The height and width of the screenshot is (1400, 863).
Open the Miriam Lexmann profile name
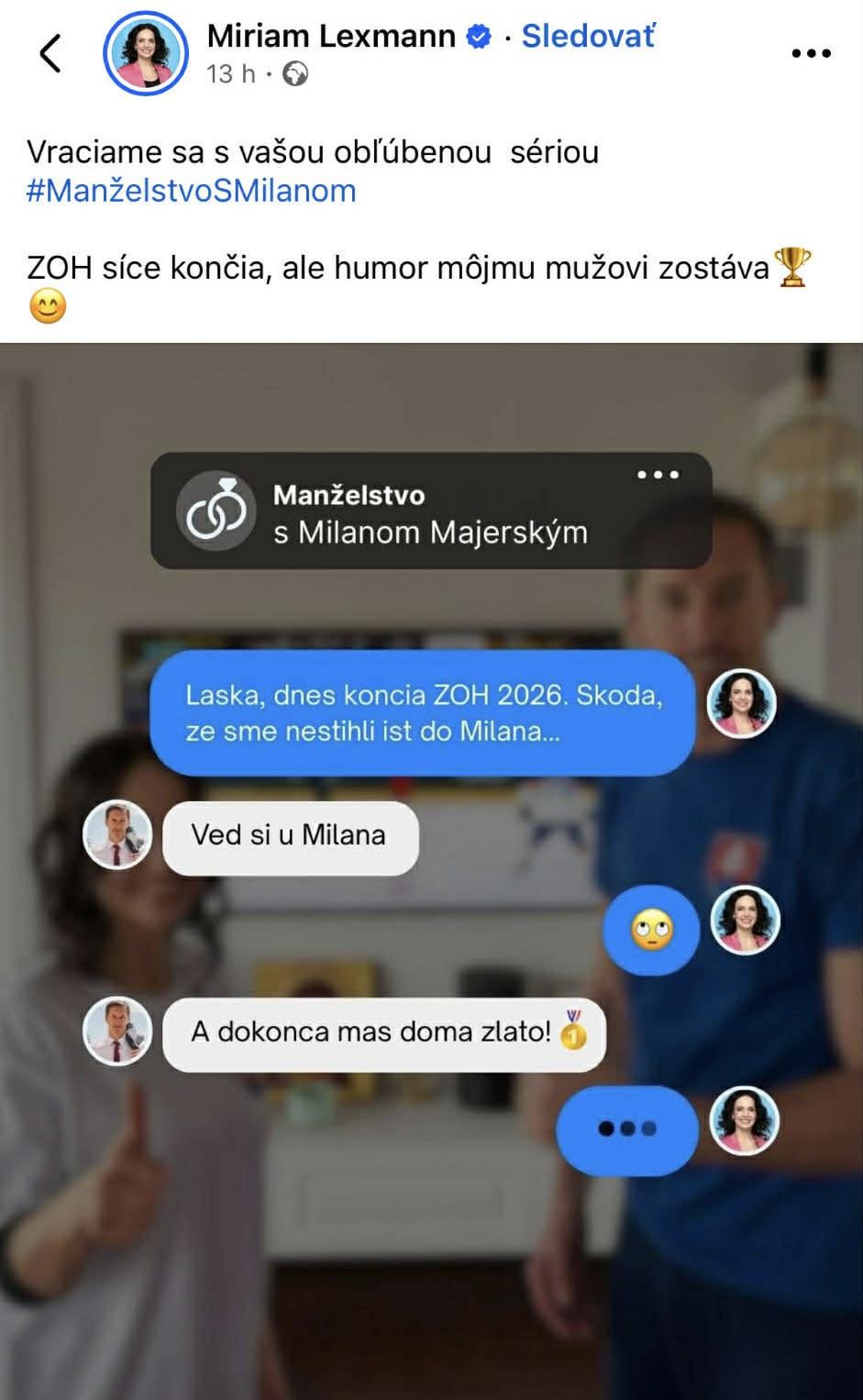coord(331,36)
